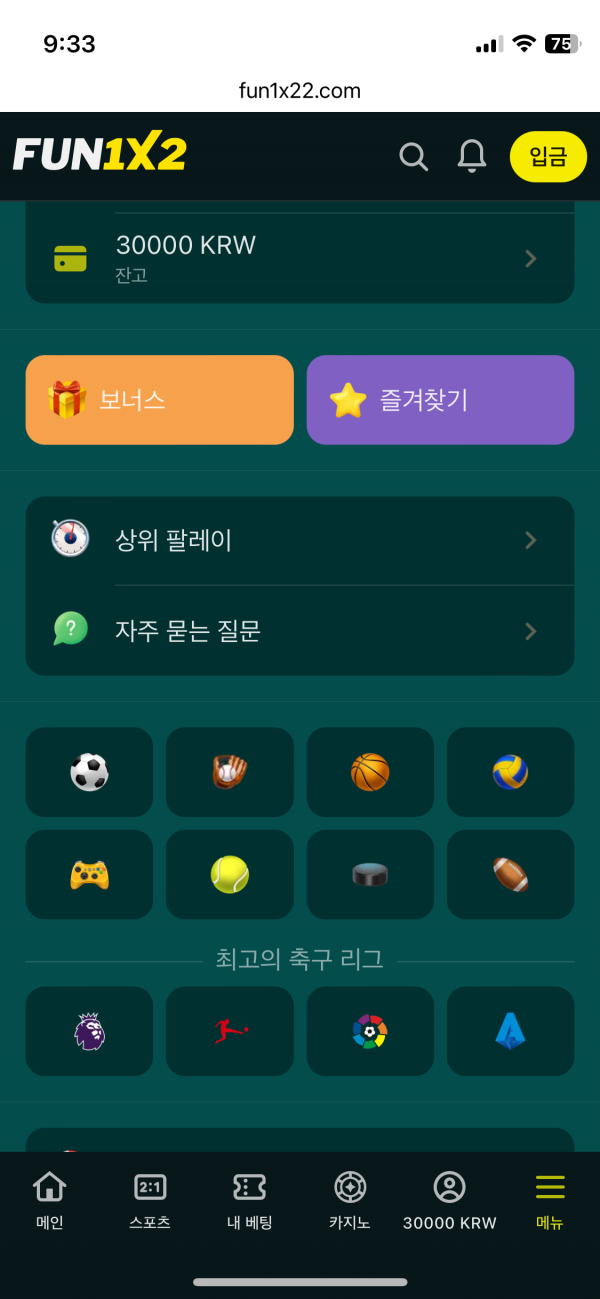Select the basketball sport tile

[x=370, y=772]
